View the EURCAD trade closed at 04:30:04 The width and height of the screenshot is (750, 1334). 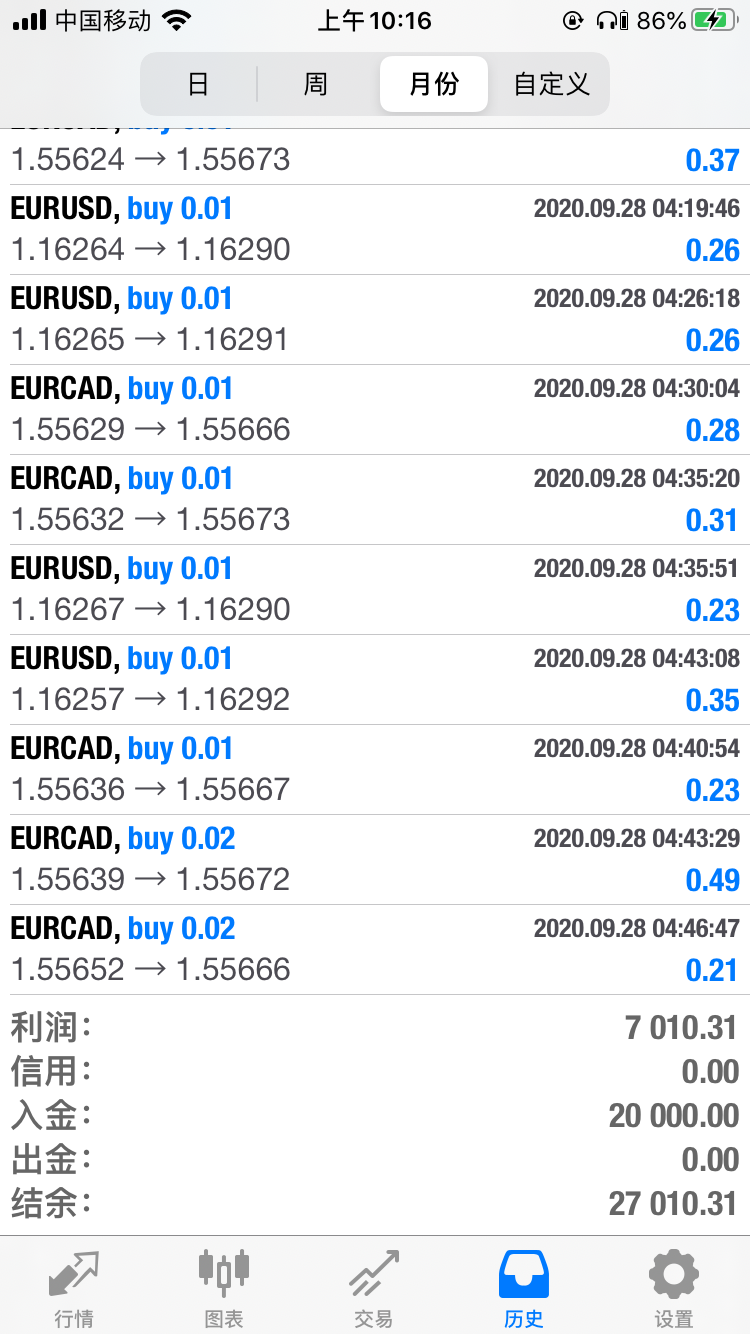point(375,410)
